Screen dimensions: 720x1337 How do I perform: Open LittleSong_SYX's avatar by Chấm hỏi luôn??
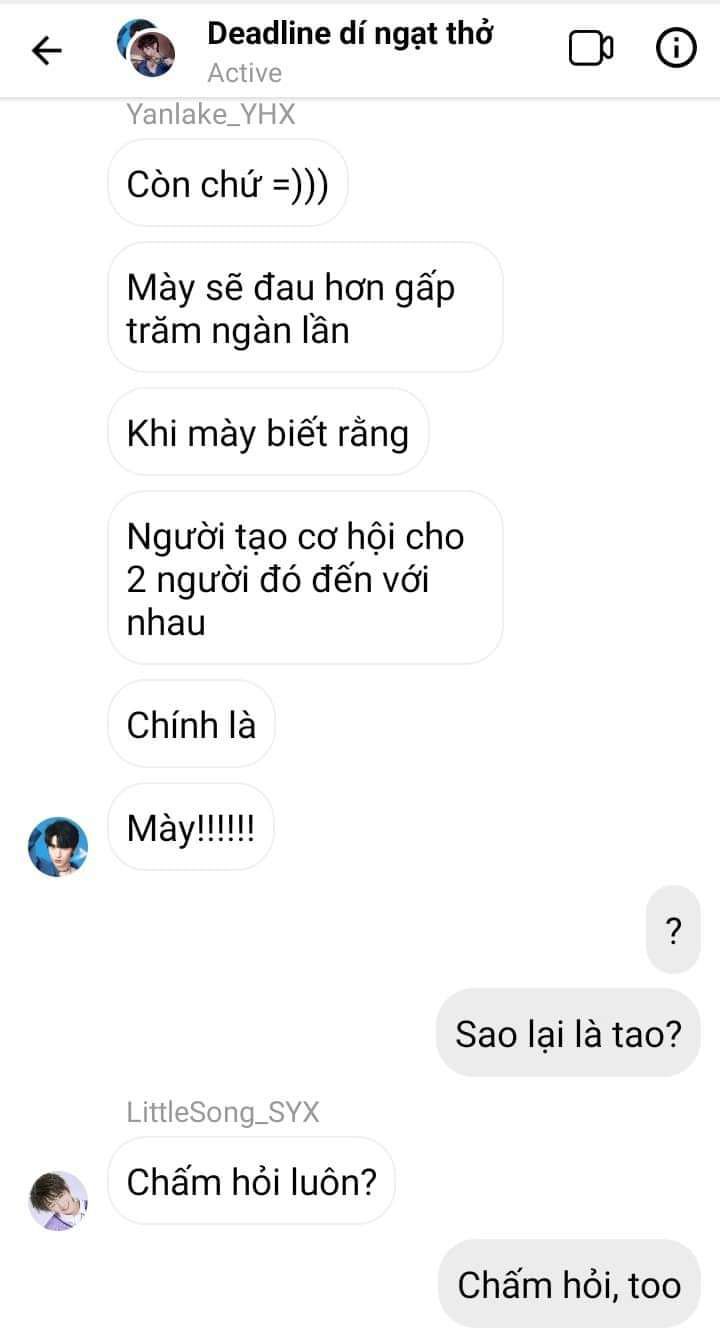tap(58, 1199)
